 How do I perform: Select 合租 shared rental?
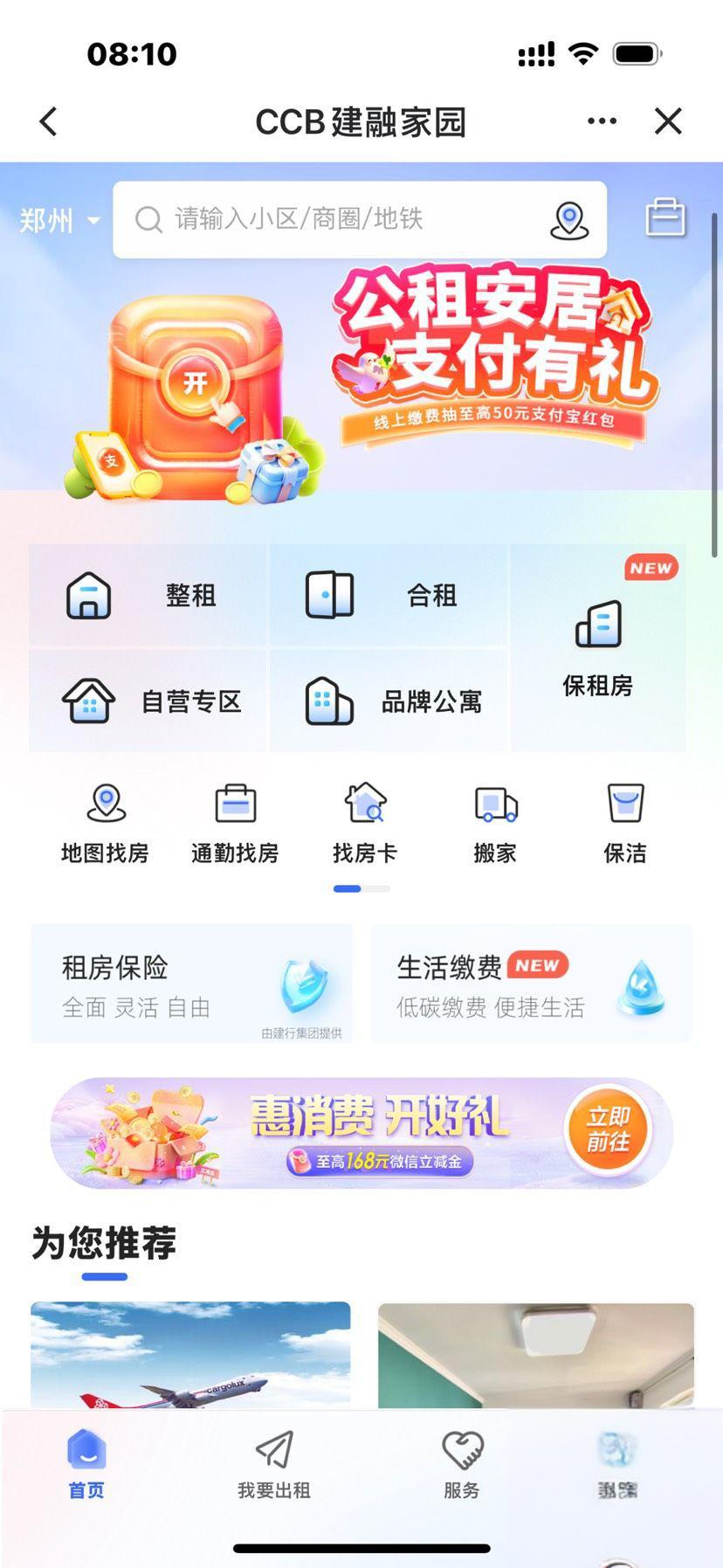[x=388, y=596]
